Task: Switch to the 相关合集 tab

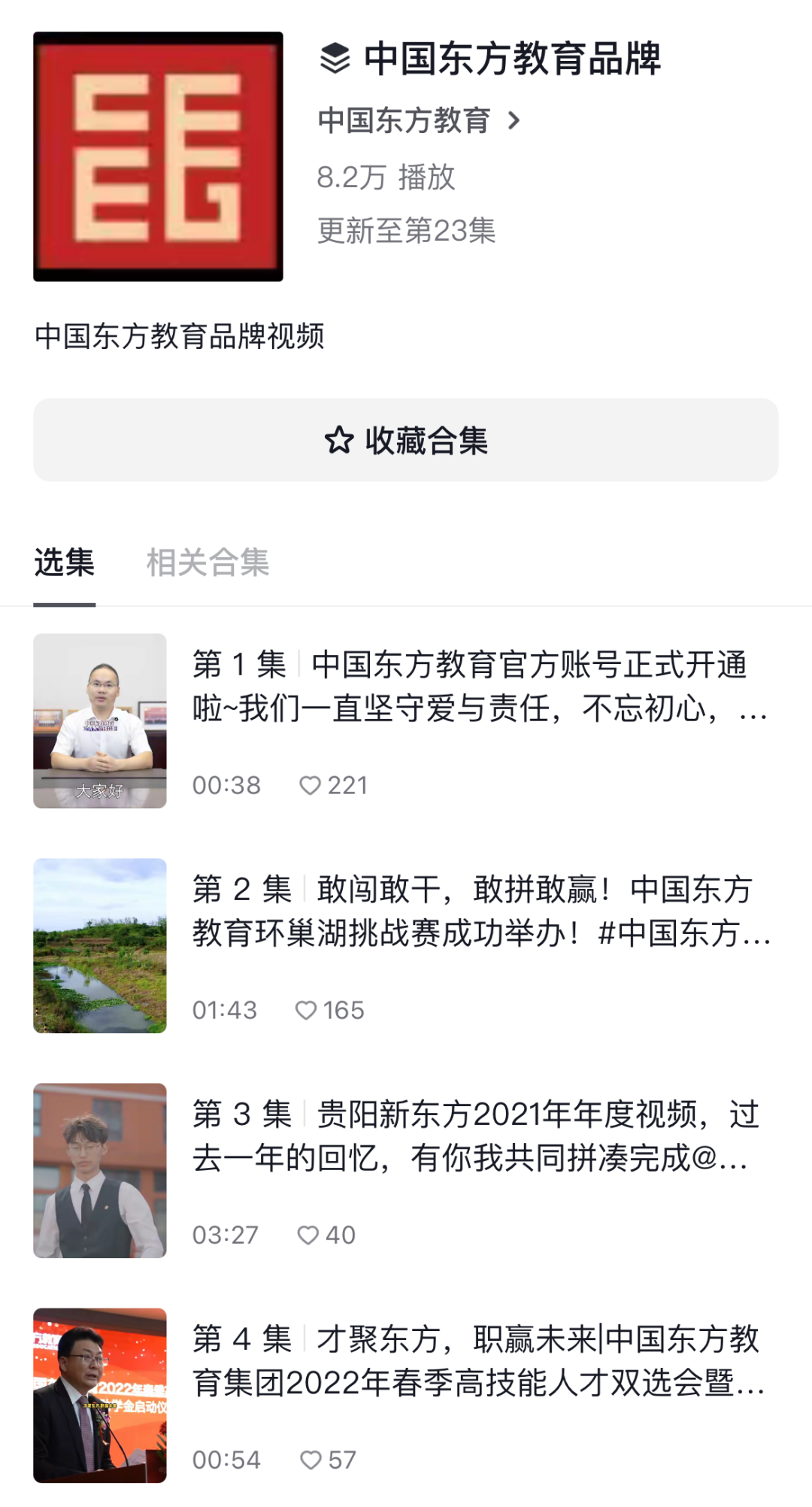Action: coord(208,562)
